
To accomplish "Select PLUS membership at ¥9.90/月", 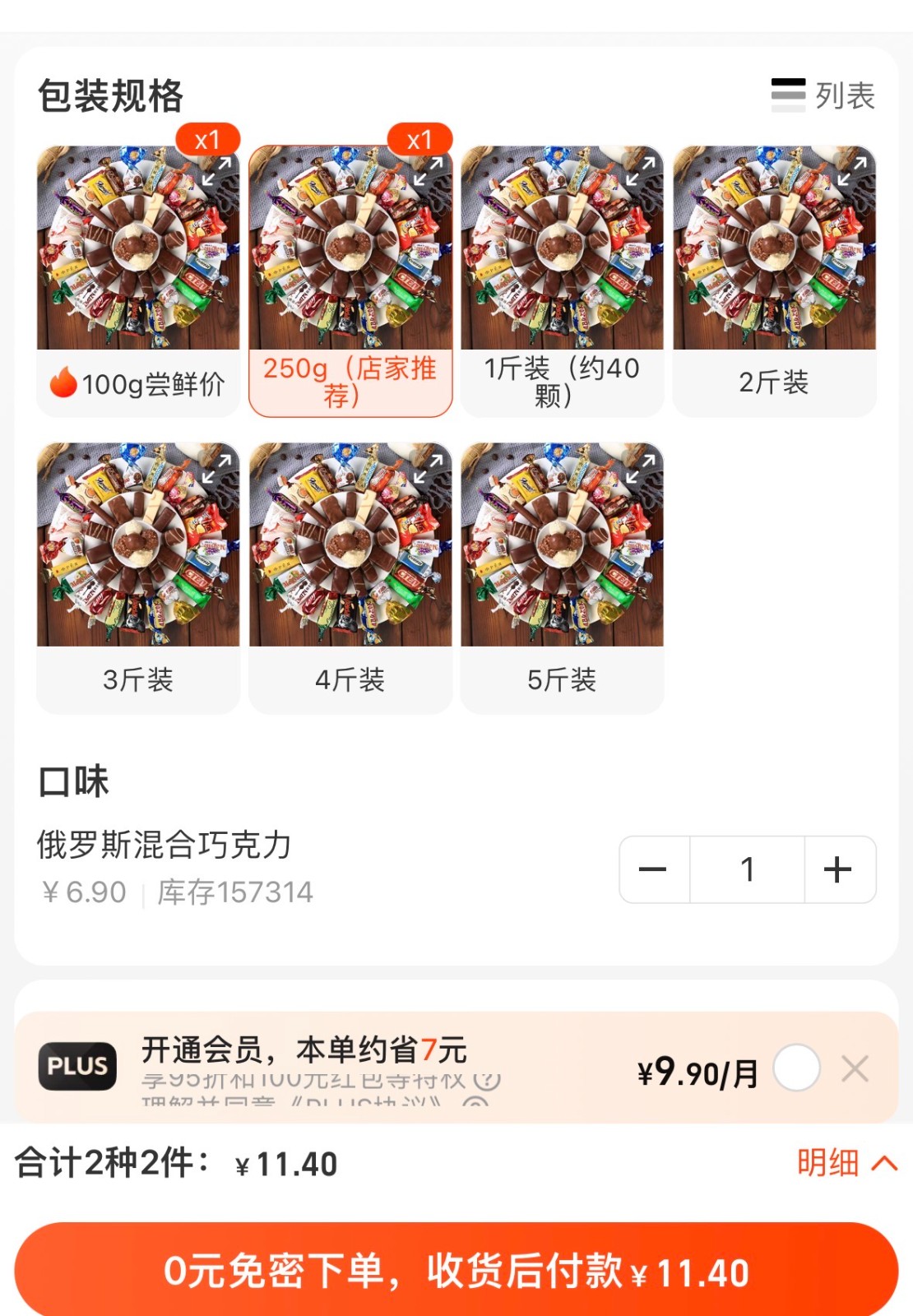I will coord(796,1068).
